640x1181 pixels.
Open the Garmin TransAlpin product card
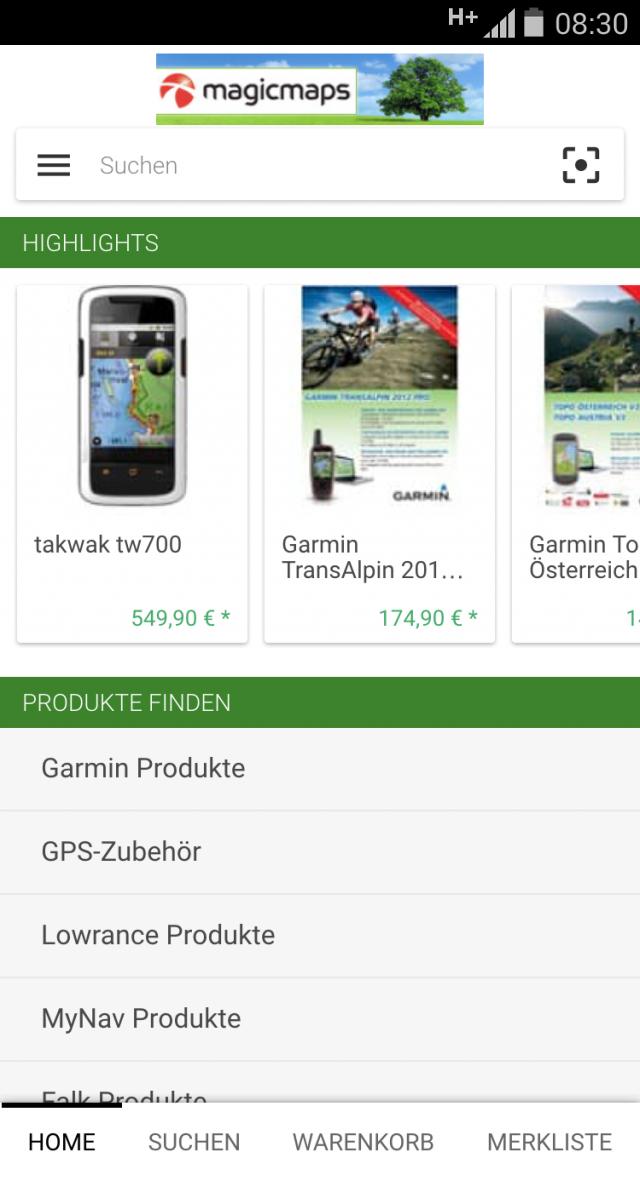point(379,463)
